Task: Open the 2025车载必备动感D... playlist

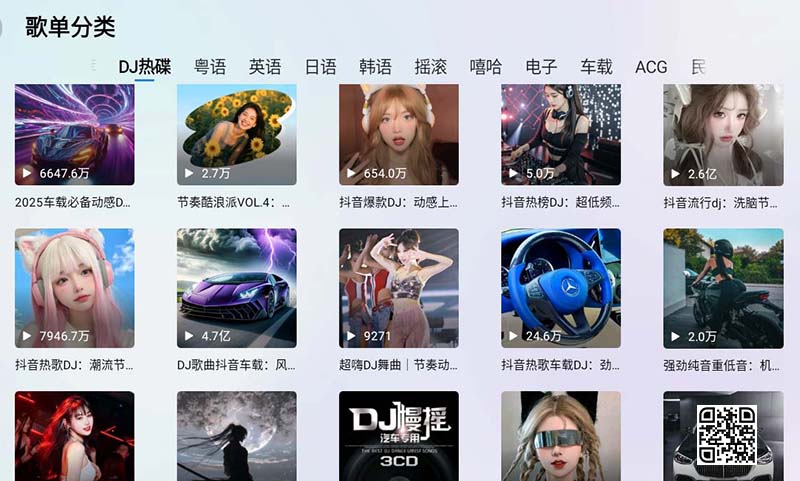Action: click(74, 136)
